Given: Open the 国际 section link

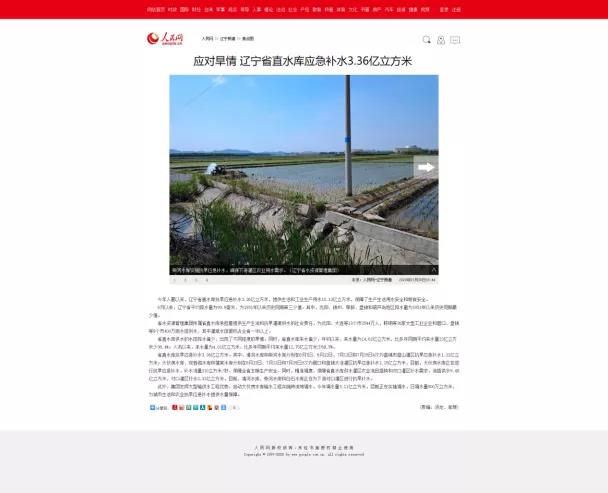Looking at the screenshot, I should 184,9.
